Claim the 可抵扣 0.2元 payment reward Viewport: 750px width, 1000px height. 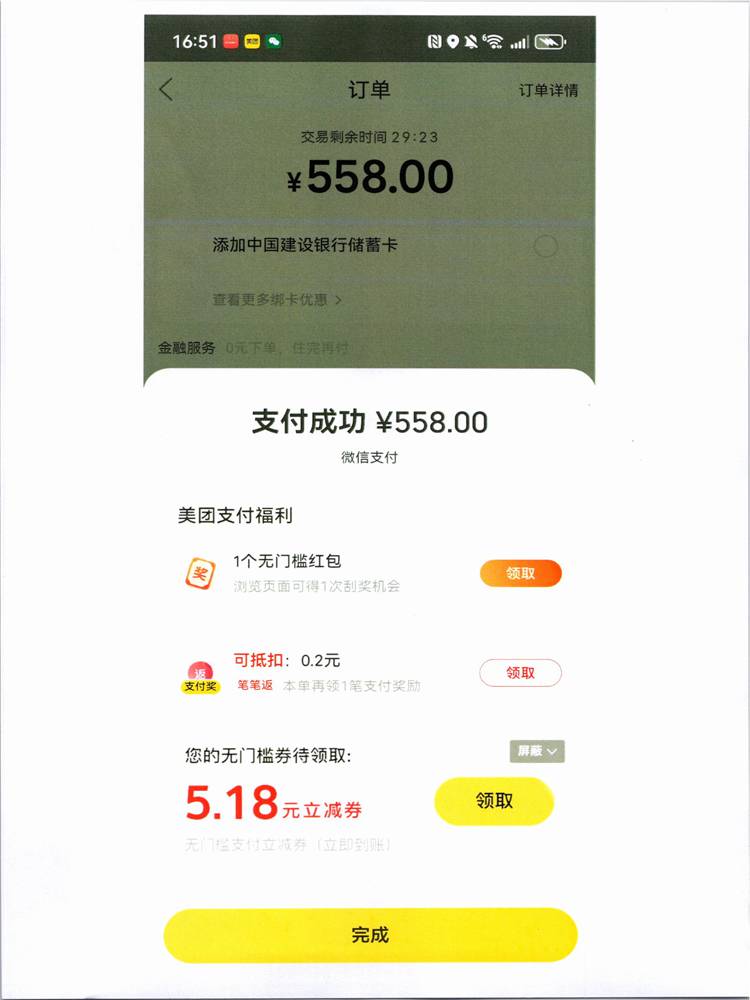tap(520, 673)
